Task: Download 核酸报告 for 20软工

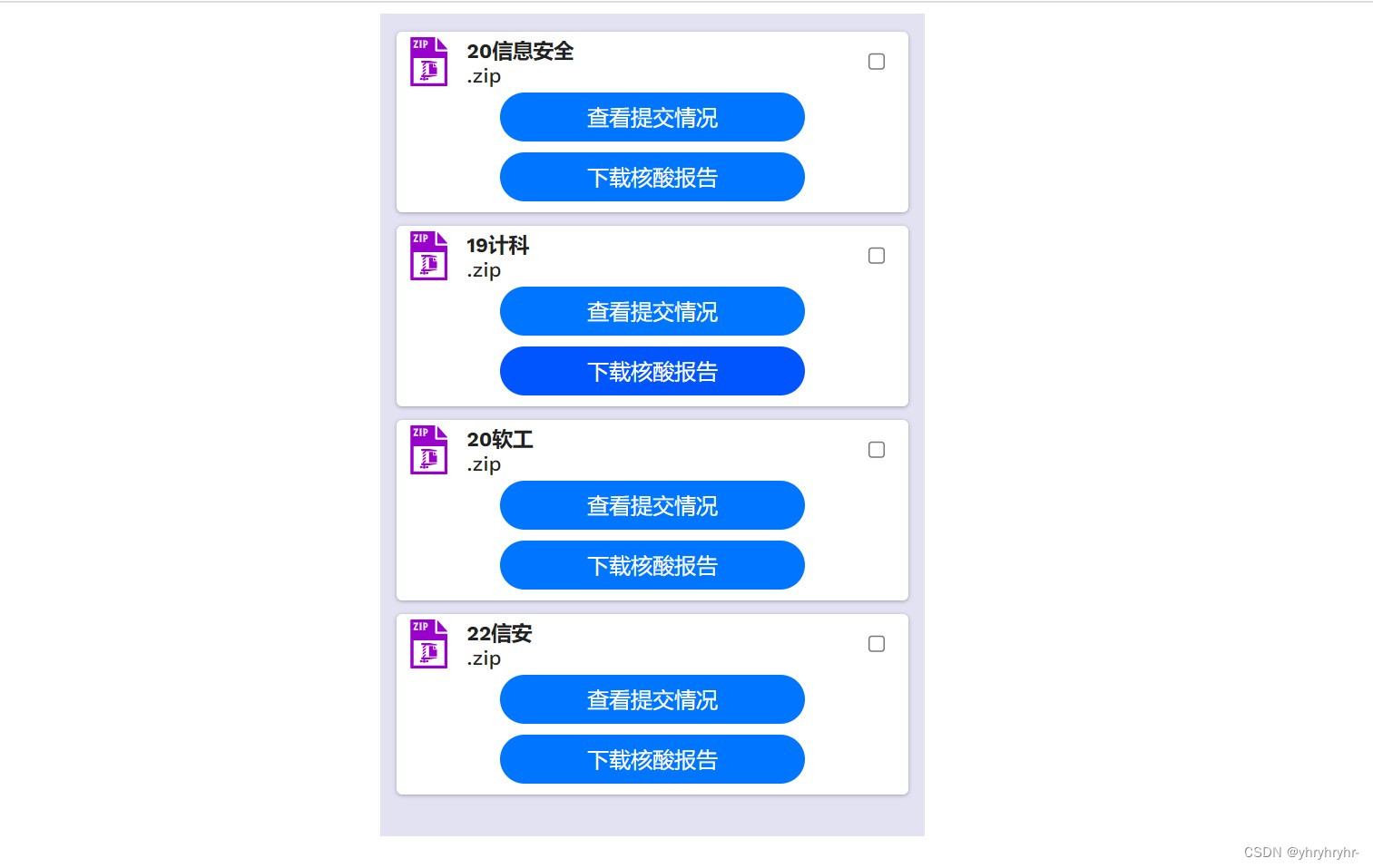Action: (652, 566)
